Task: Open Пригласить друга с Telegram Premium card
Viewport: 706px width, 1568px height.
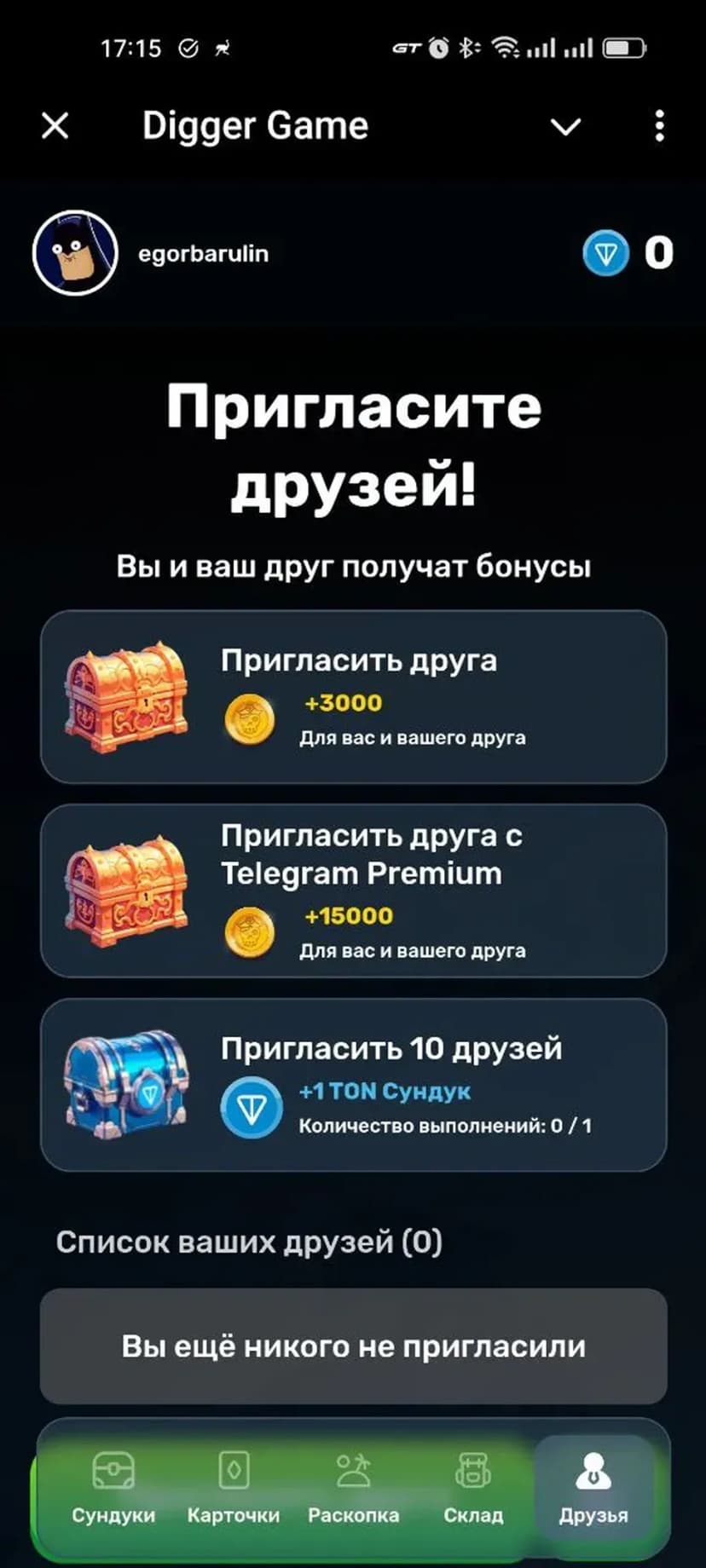Action: click(x=353, y=891)
